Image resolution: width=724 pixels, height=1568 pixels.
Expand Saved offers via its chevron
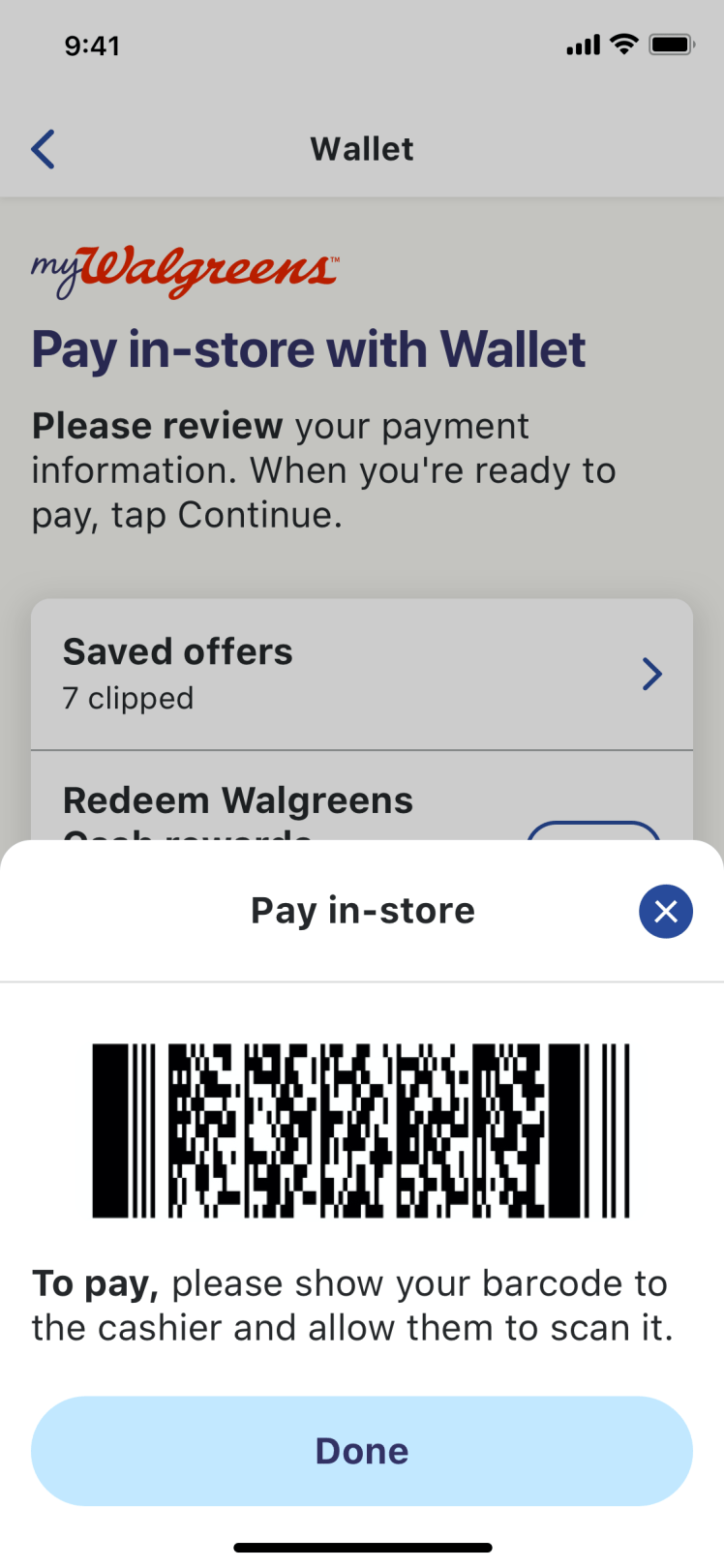coord(651,674)
